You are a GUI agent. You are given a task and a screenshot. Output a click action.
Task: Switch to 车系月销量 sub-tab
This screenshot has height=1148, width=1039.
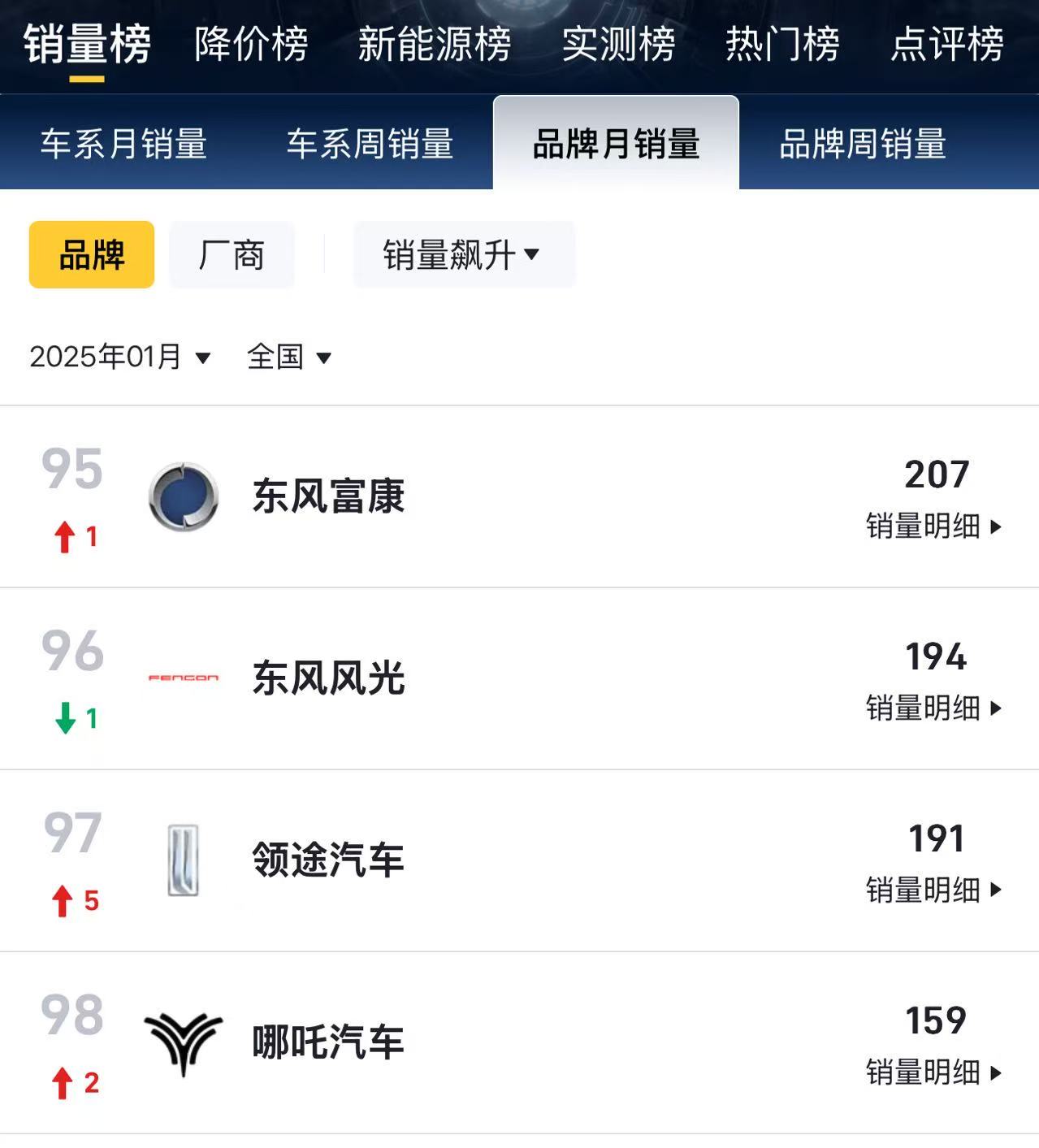click(123, 144)
